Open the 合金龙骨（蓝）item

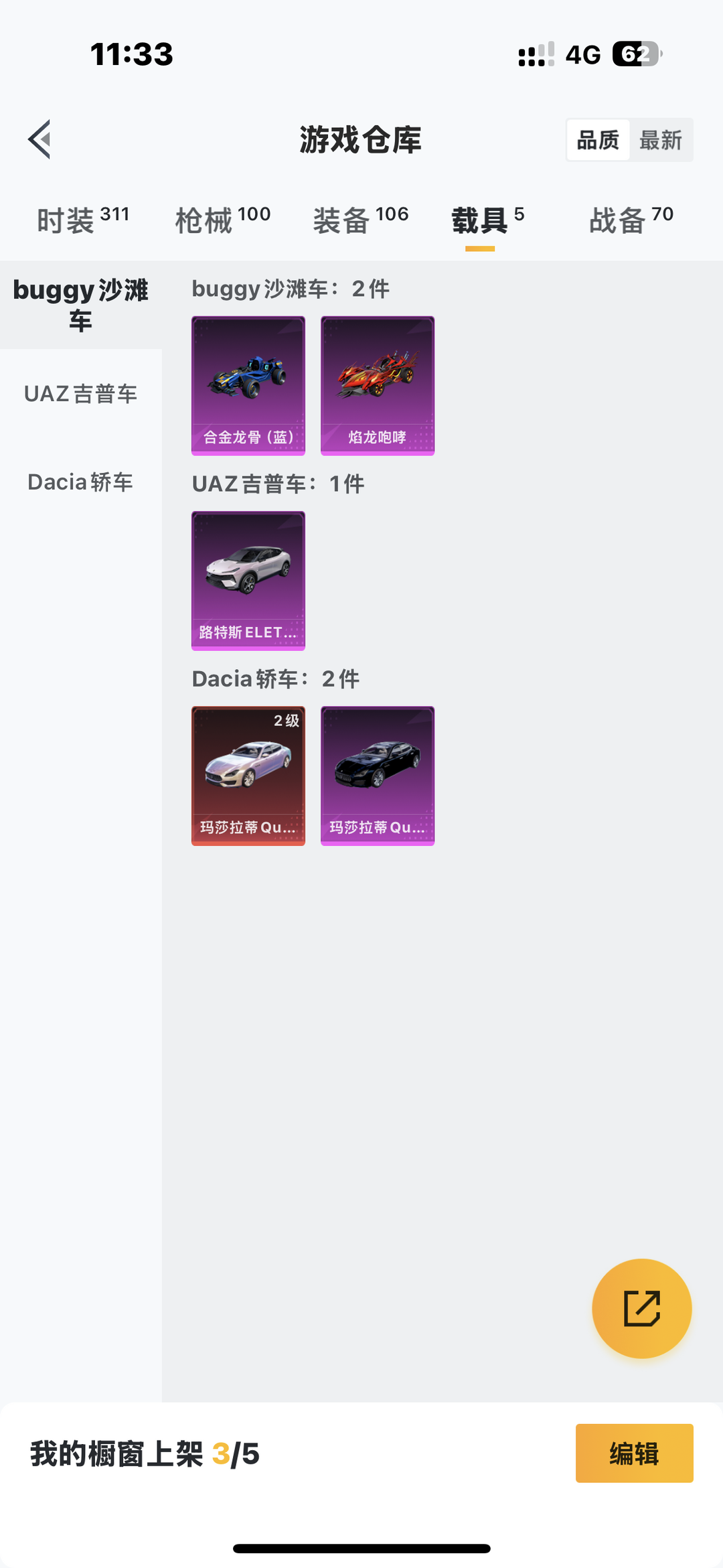point(248,386)
